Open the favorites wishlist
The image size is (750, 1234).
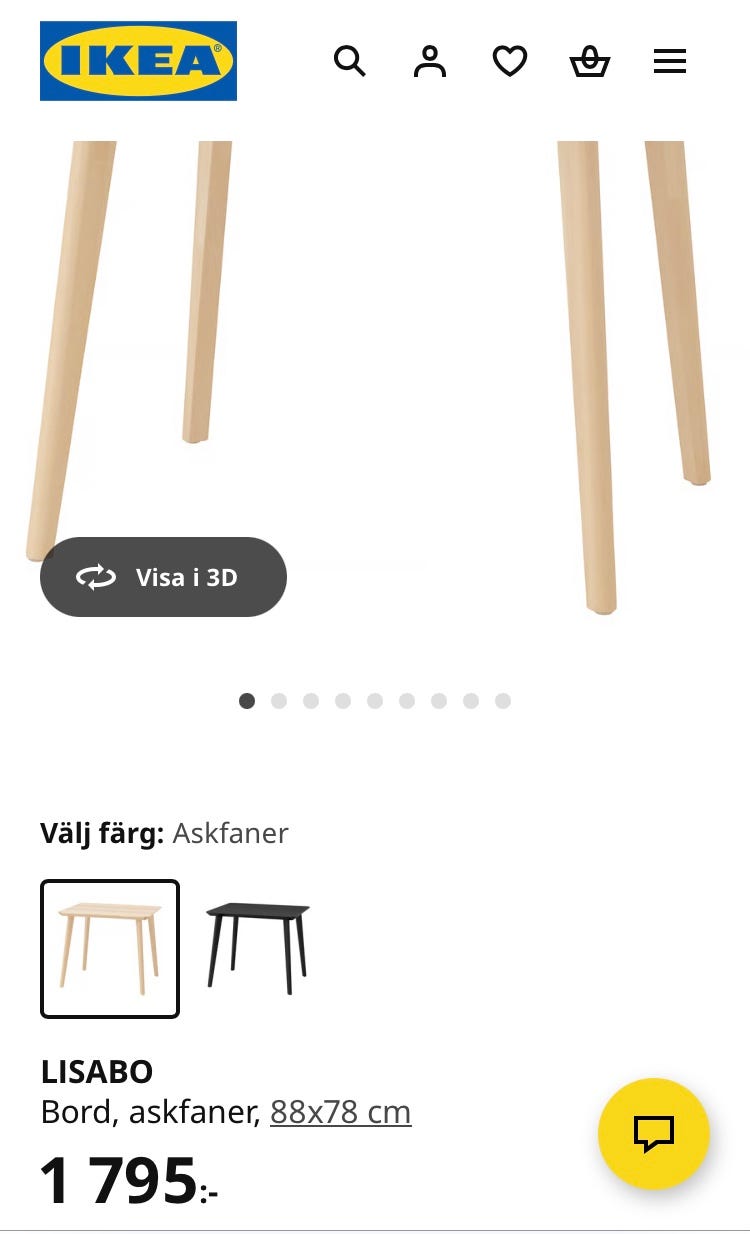[x=510, y=61]
